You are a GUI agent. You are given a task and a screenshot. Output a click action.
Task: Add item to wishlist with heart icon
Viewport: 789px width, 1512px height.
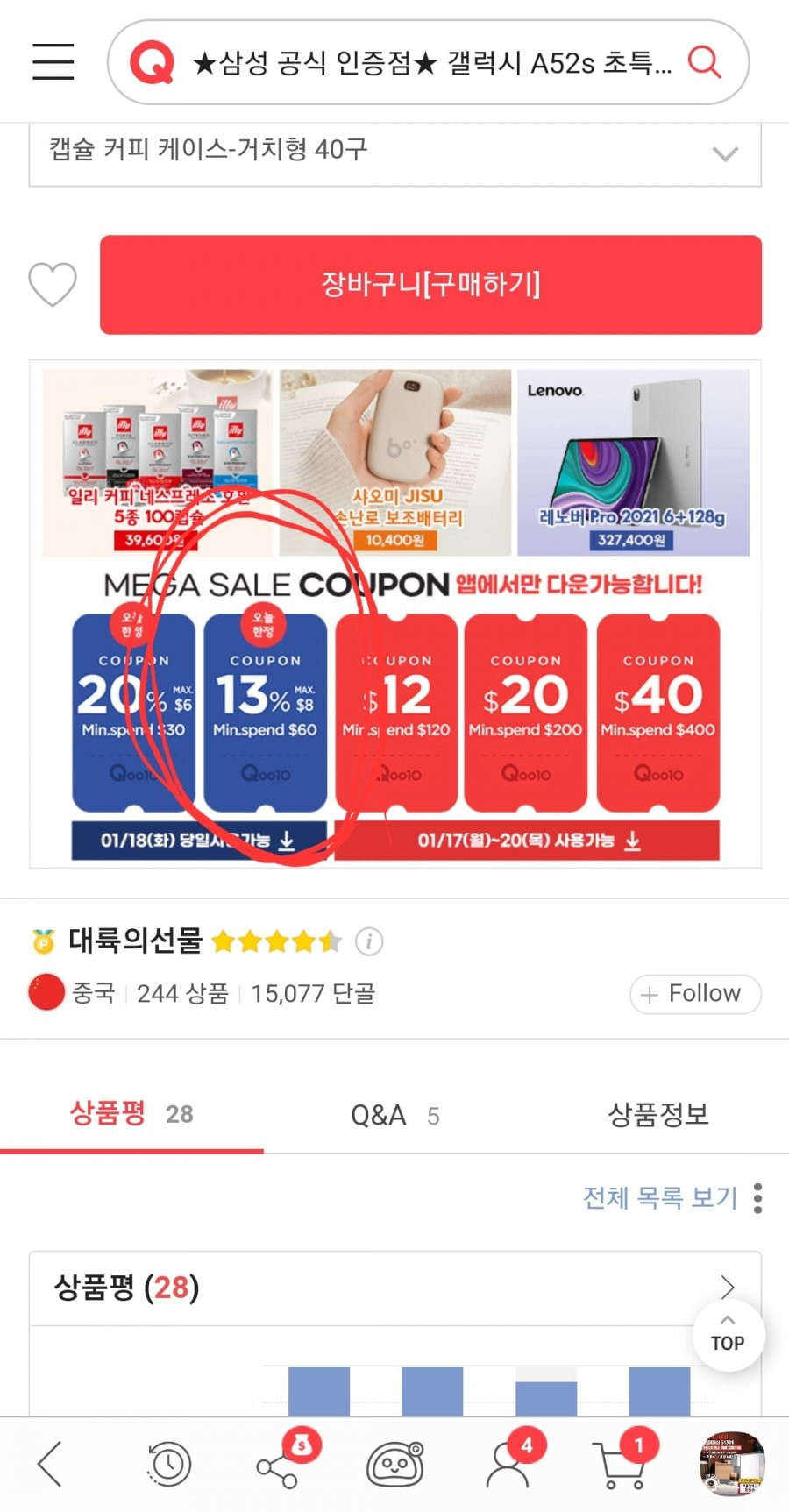coord(53,284)
